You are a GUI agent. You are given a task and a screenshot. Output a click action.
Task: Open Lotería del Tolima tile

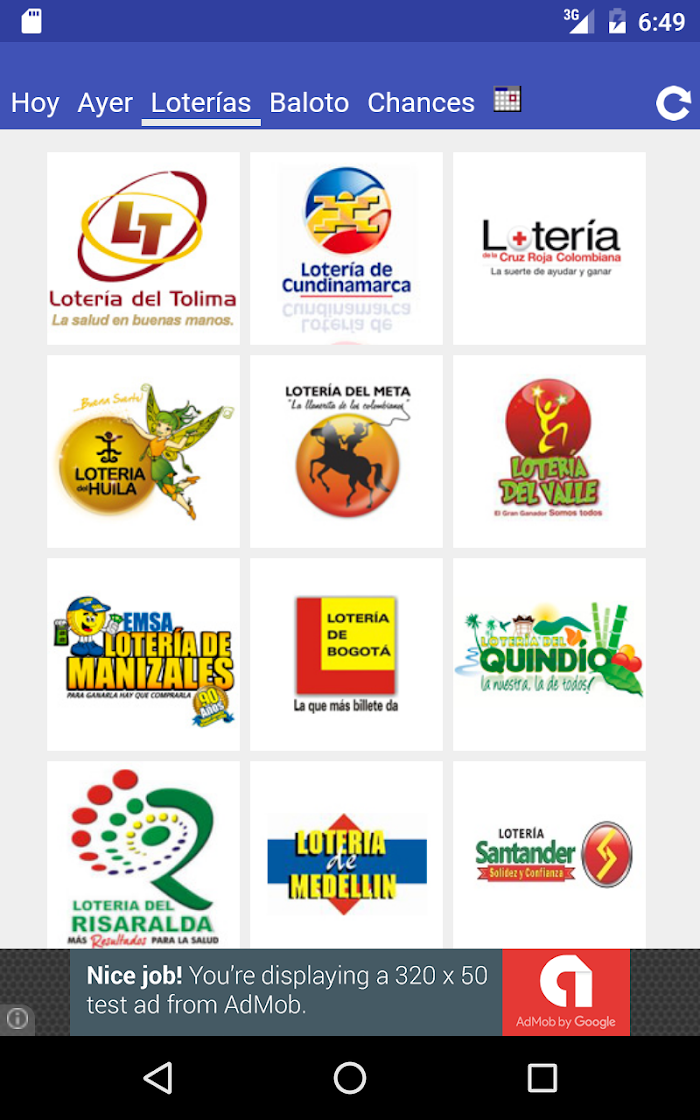click(x=144, y=249)
